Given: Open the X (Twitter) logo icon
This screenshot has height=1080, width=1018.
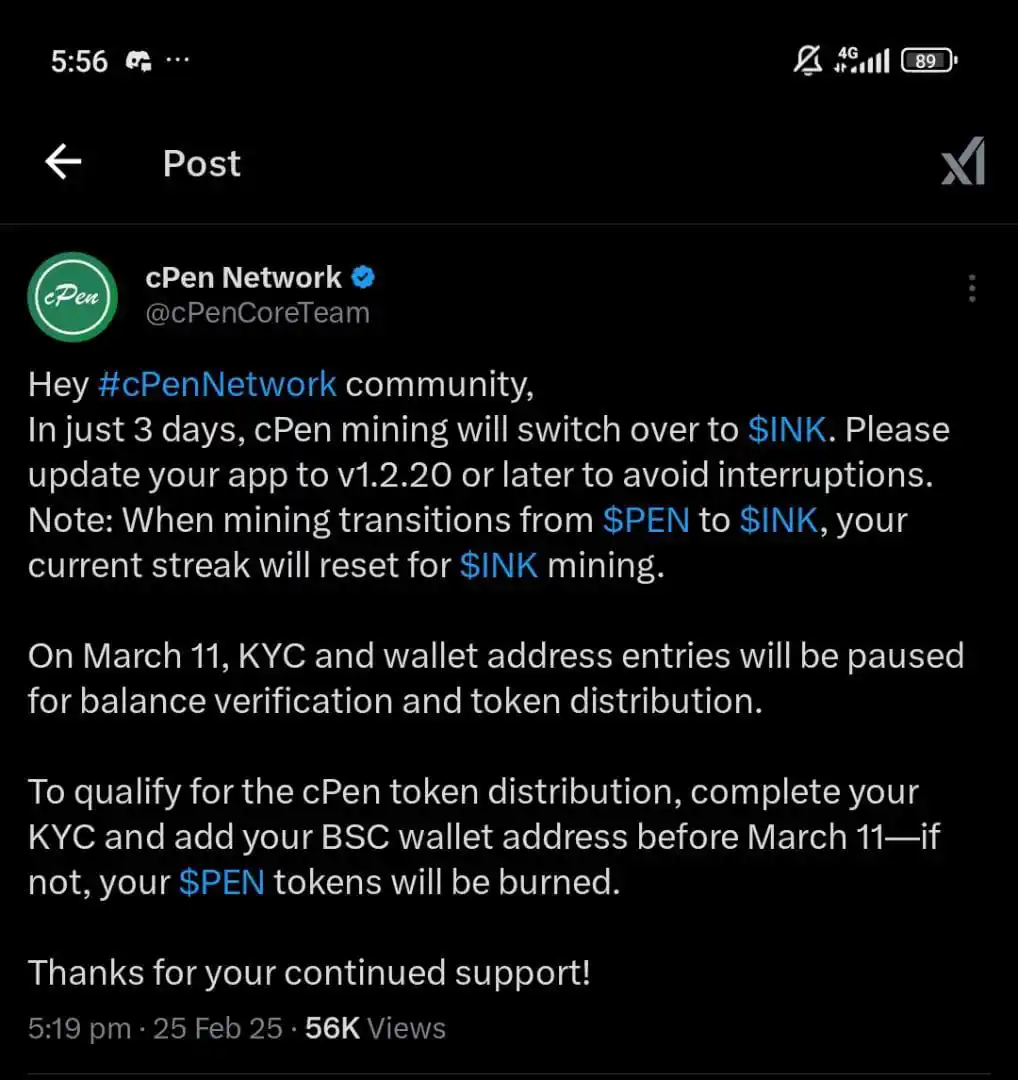Looking at the screenshot, I should pos(962,163).
